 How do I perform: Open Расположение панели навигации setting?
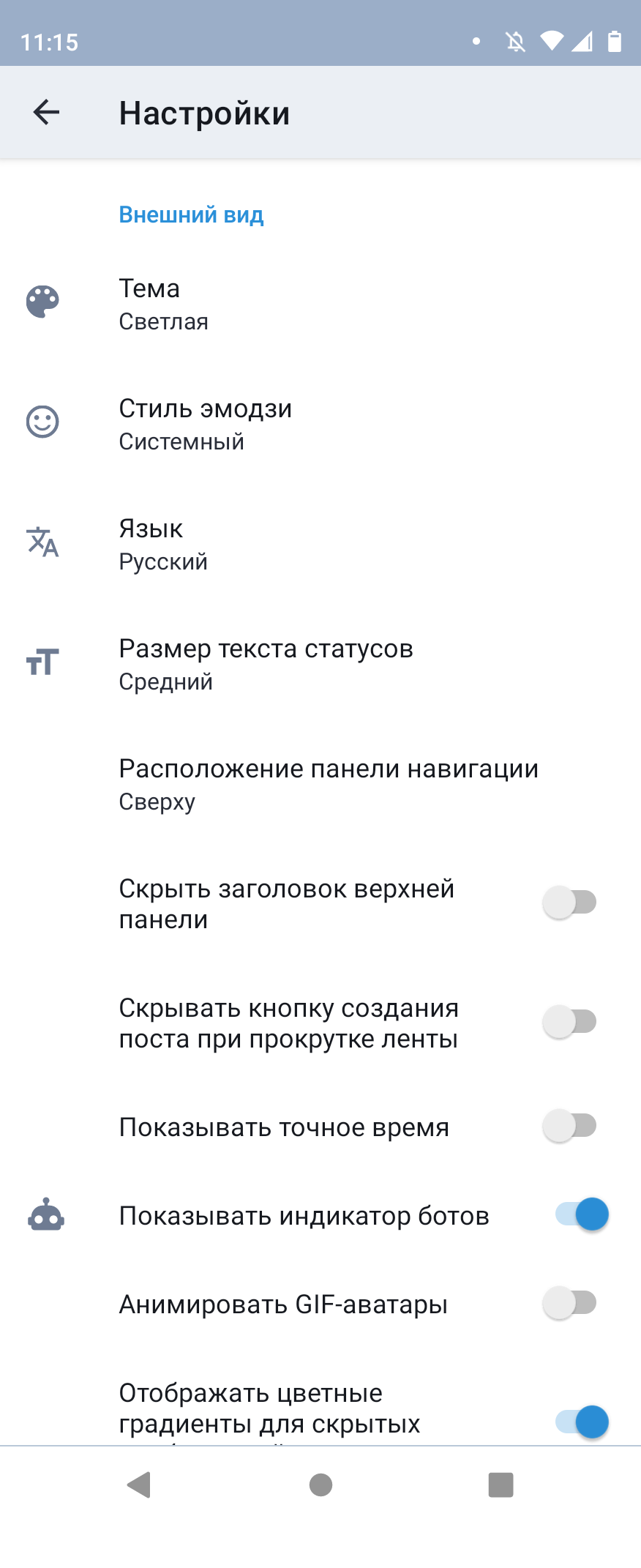[x=329, y=784]
